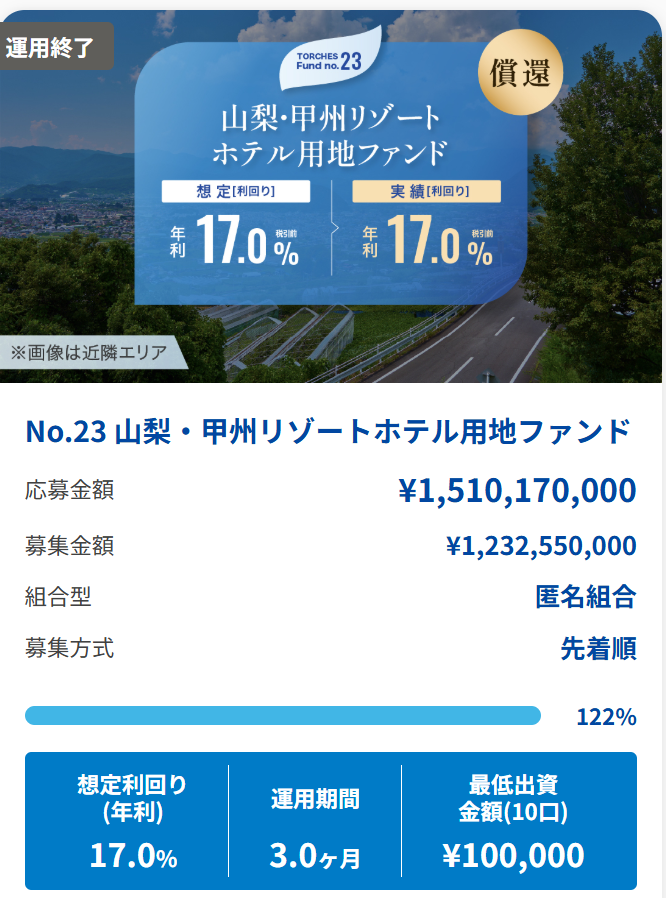Viewport: 666px width, 898px height.
Task: Open the Fund no.23 banner image card
Action: click(x=331, y=196)
